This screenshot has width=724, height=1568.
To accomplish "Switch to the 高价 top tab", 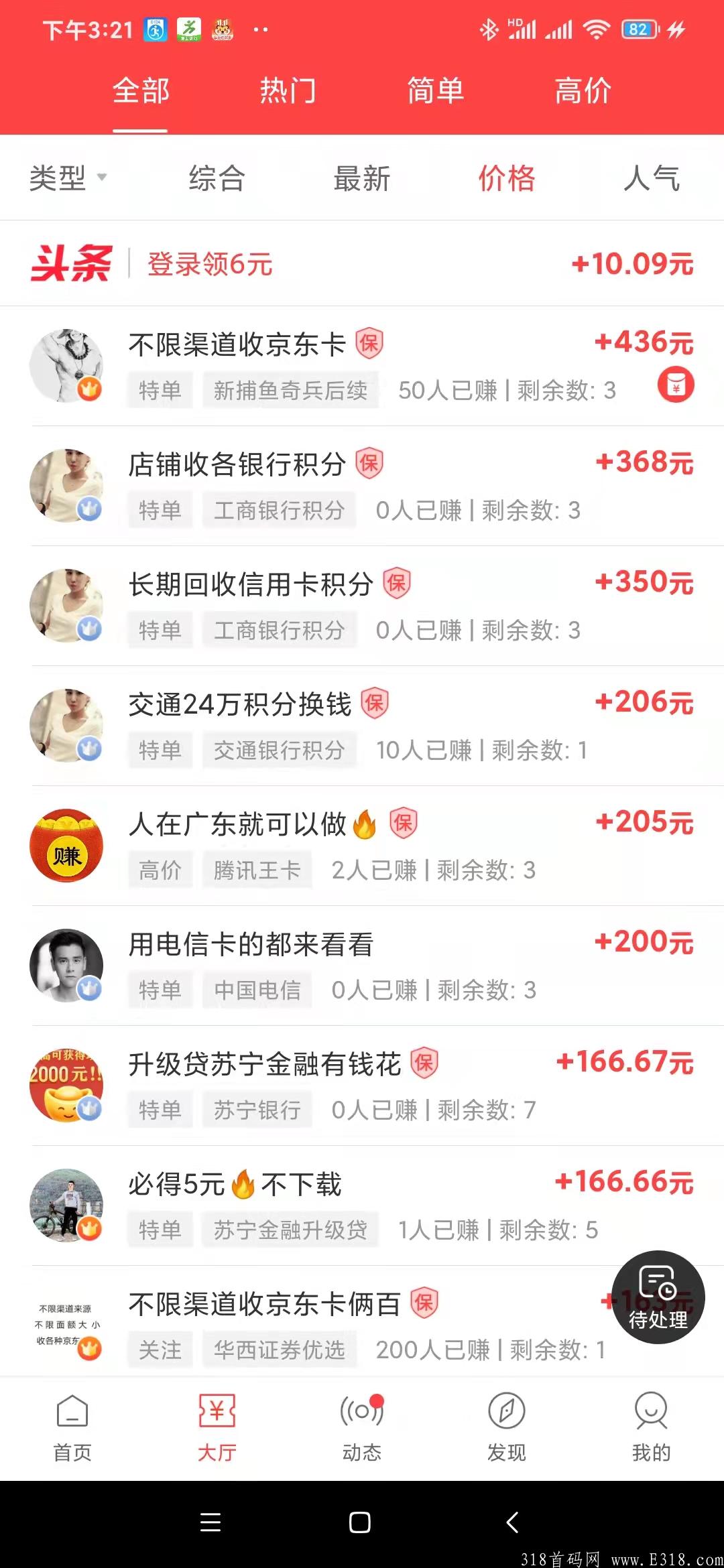I will tap(583, 91).
